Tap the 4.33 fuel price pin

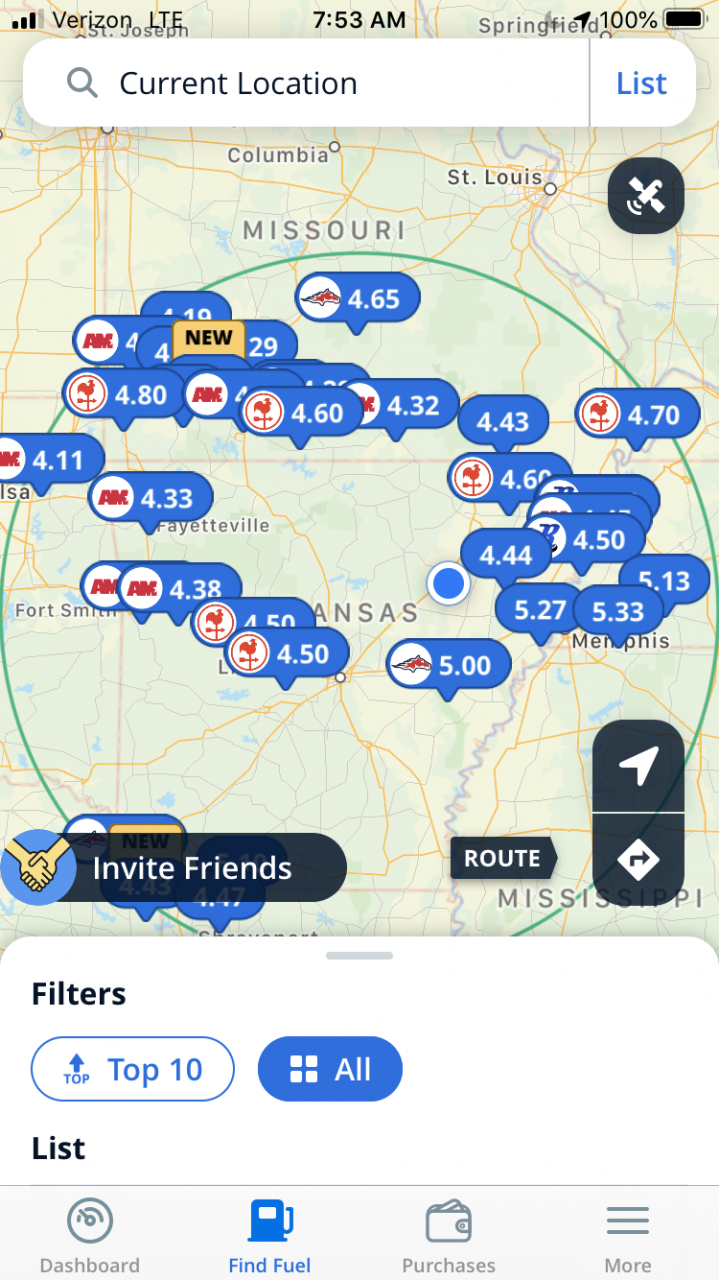point(151,497)
